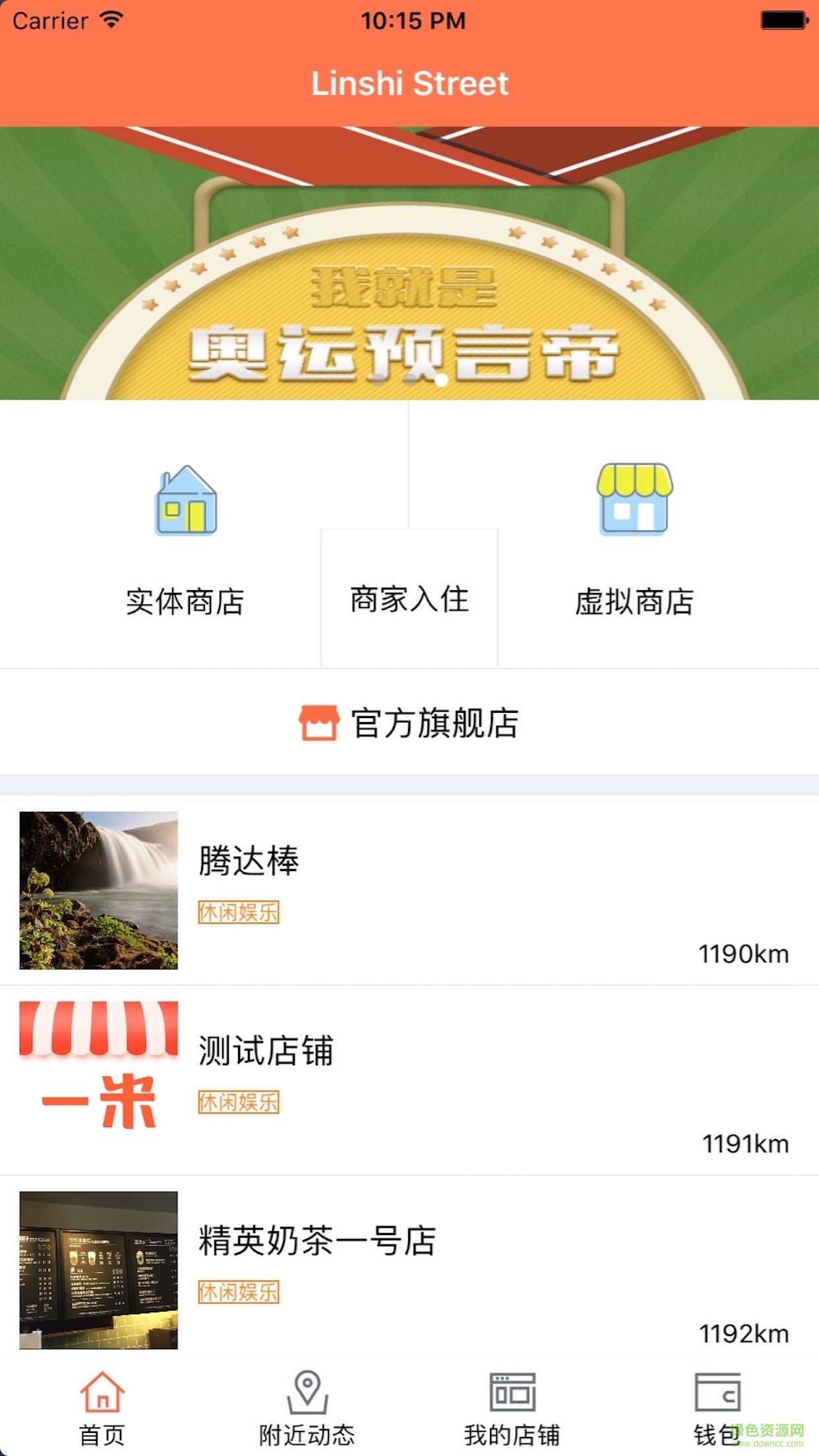Image resolution: width=819 pixels, height=1456 pixels.
Task: Select the 实体商店 house icon
Action: tap(185, 499)
